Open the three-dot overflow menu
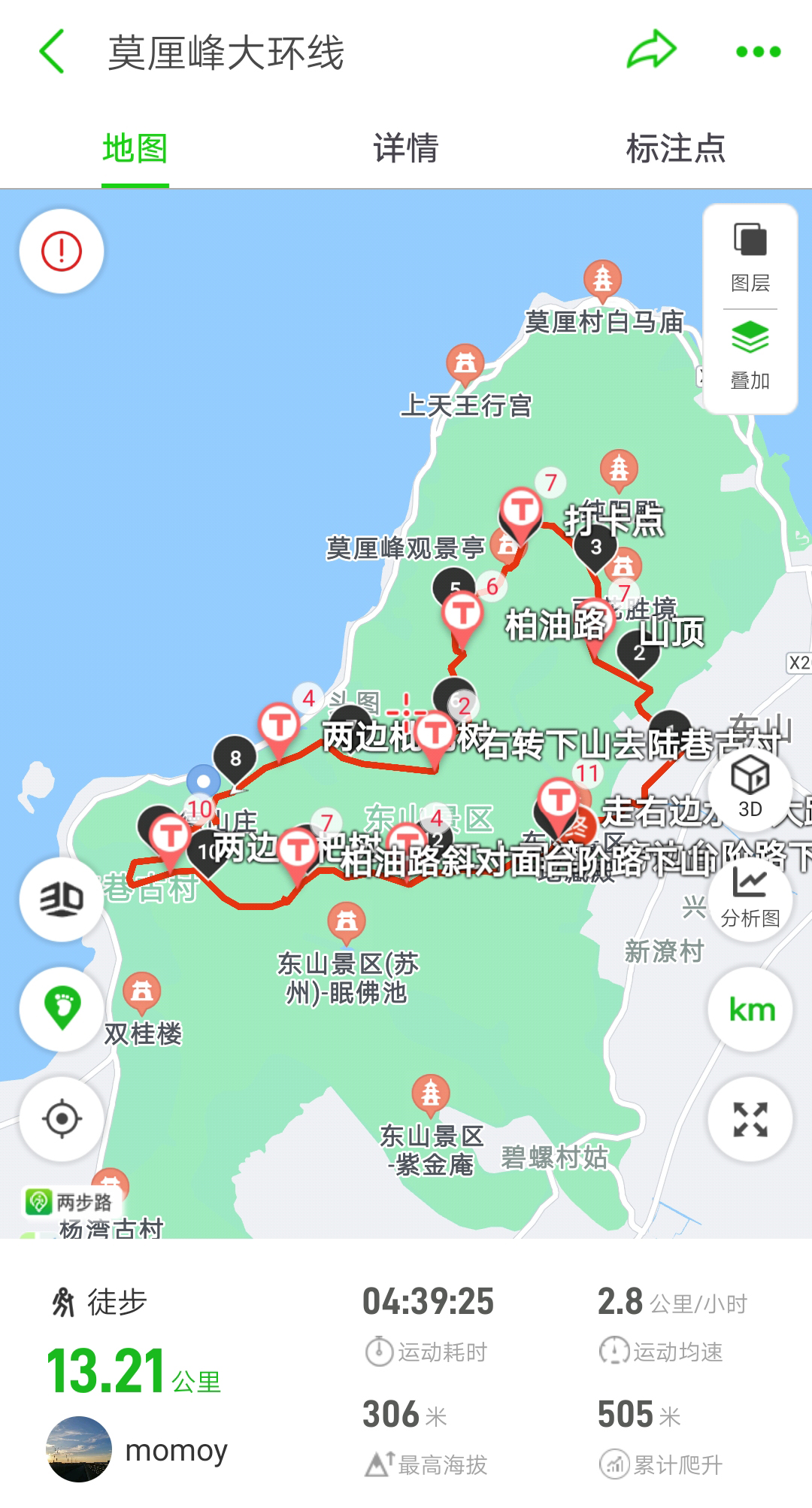The image size is (812, 1508). click(x=758, y=52)
